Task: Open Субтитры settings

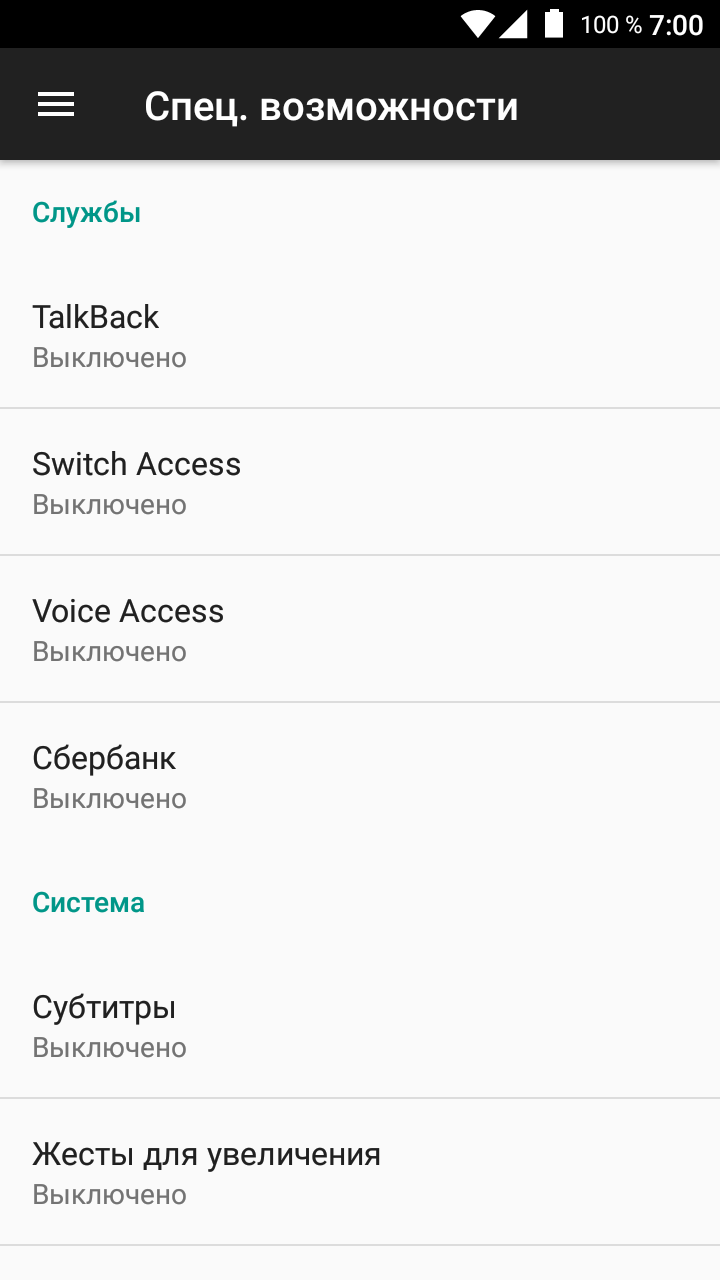Action: click(x=360, y=1025)
